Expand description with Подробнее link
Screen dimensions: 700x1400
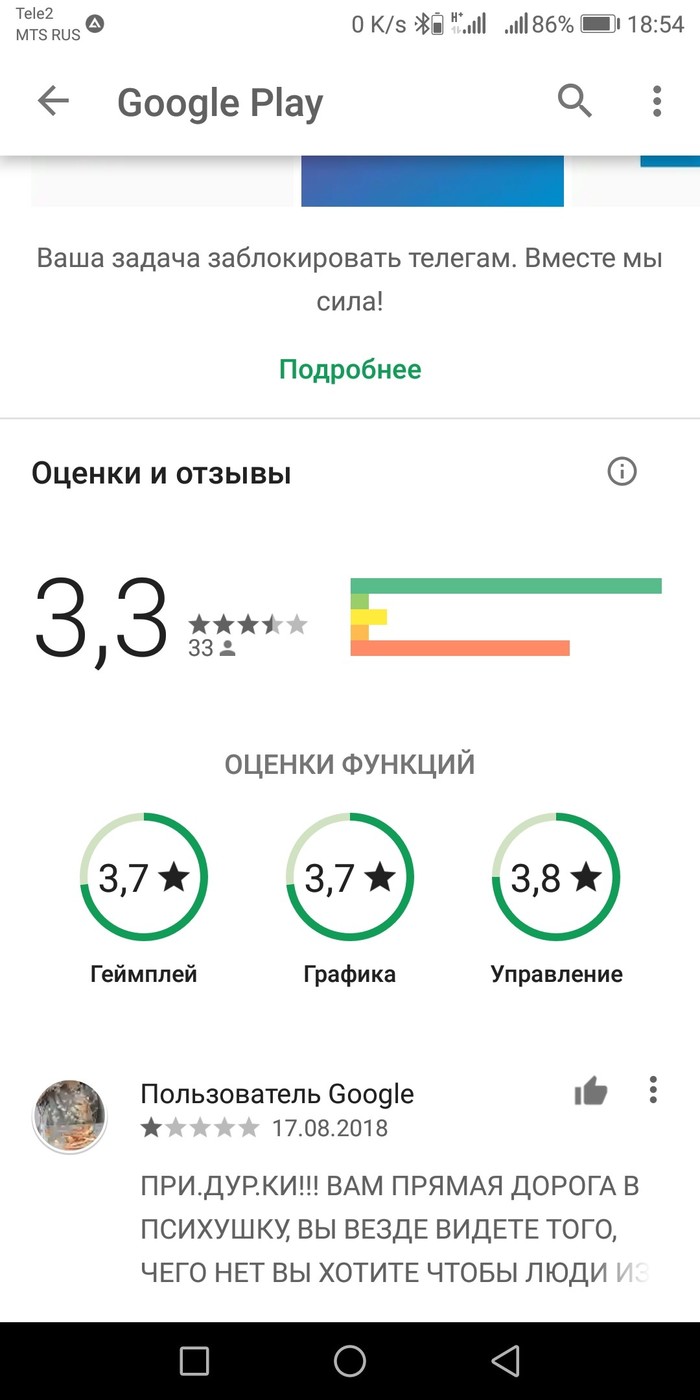point(350,369)
